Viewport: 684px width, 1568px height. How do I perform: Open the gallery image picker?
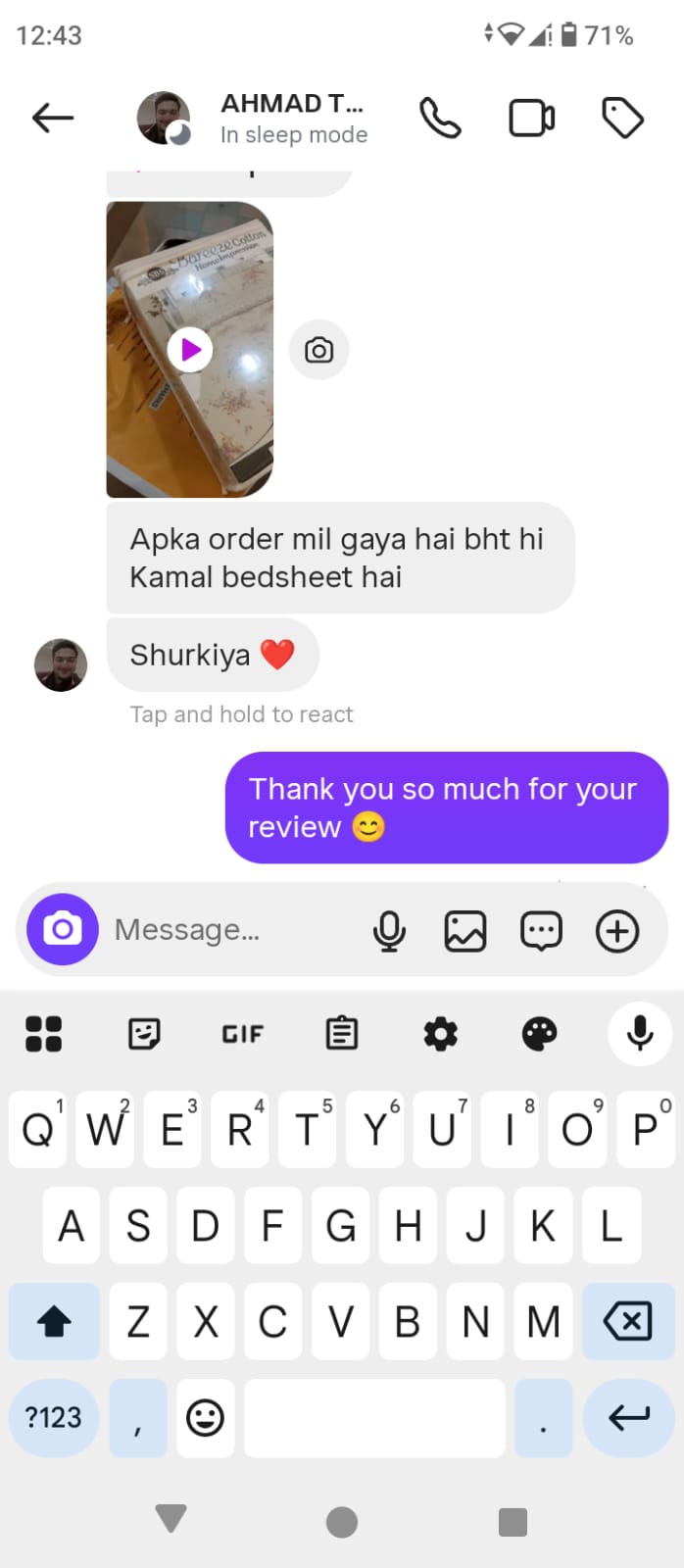point(465,931)
